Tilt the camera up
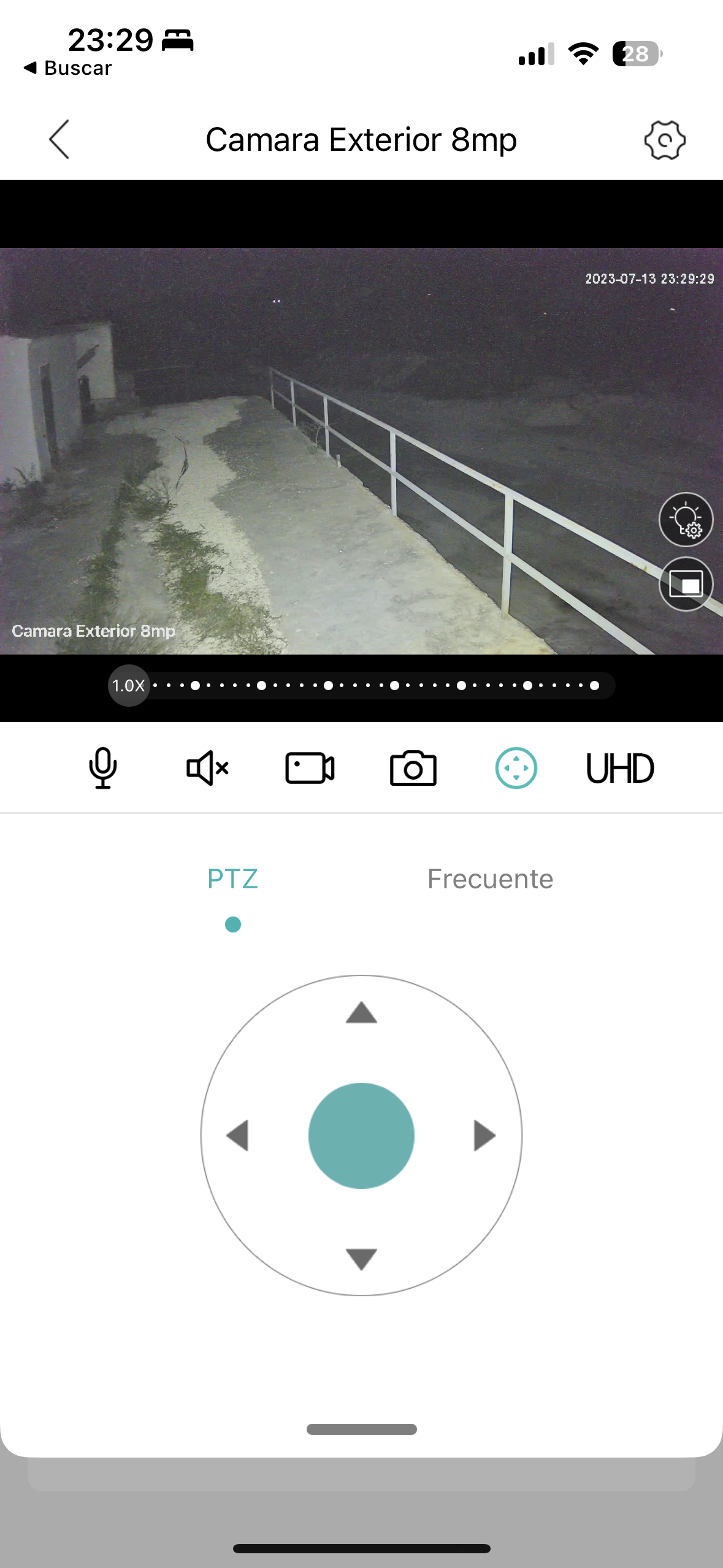This screenshot has height=1568, width=723. (x=361, y=1013)
